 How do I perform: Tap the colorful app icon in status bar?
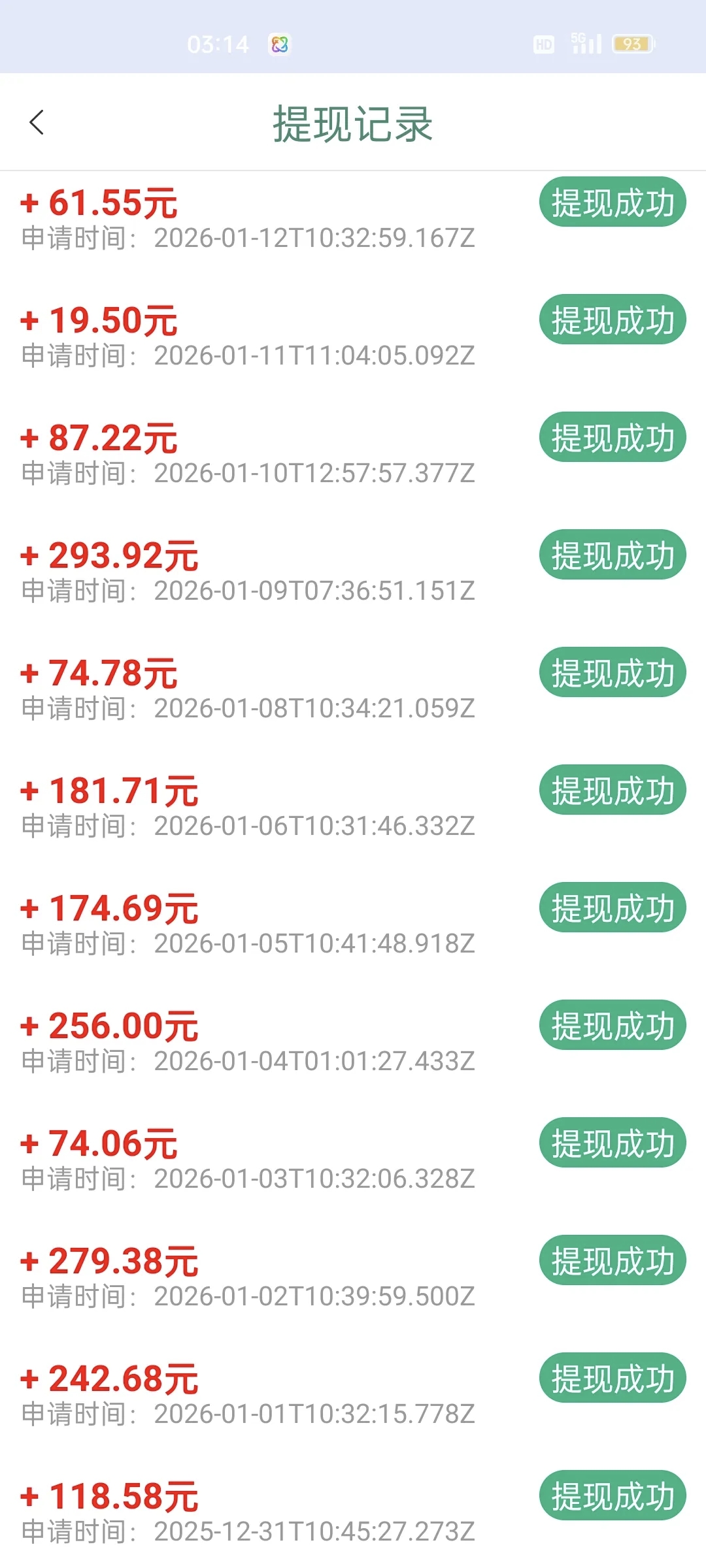(x=280, y=44)
